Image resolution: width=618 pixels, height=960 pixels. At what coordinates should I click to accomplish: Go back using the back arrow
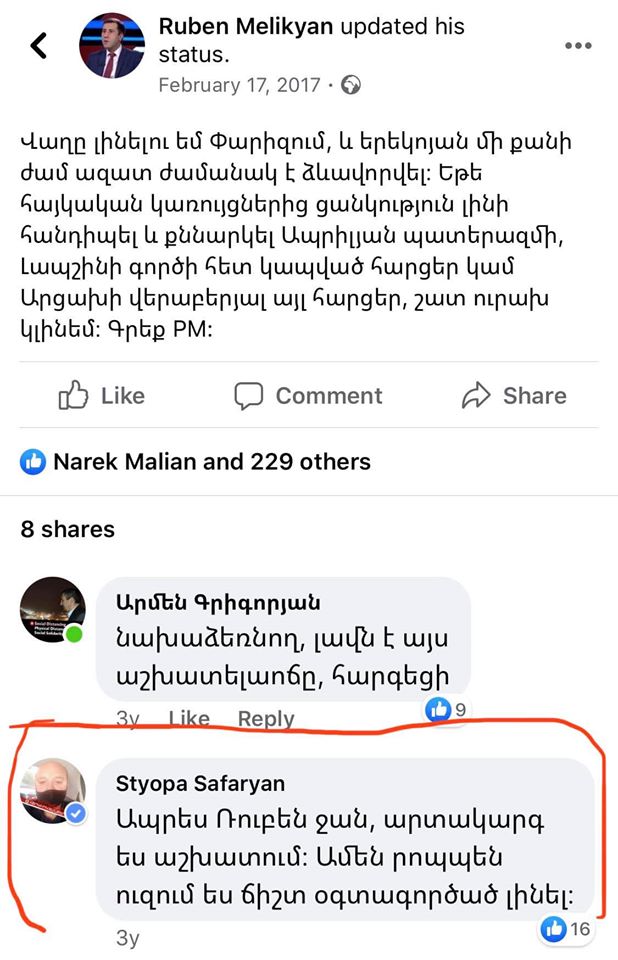[39, 45]
